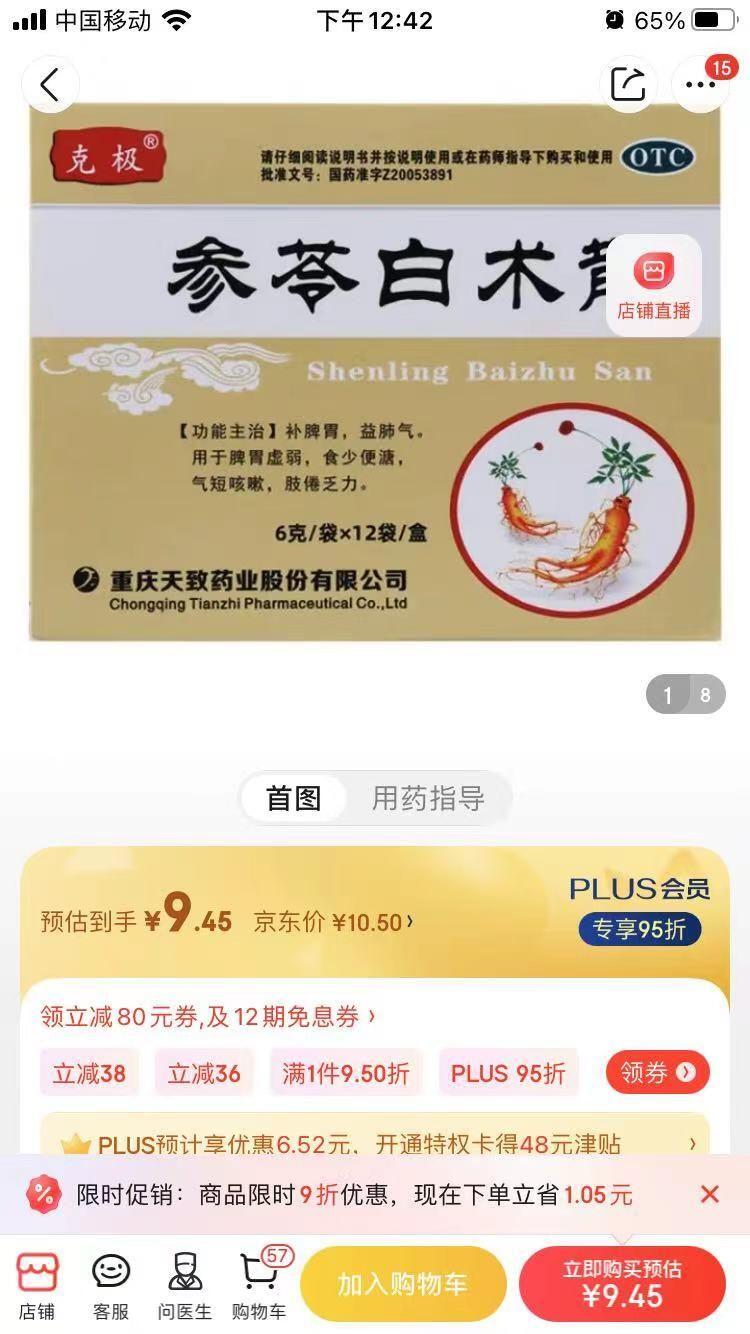View the 京东价 ¥10.50 price details
The height and width of the screenshot is (1334, 750).
[x=332, y=922]
